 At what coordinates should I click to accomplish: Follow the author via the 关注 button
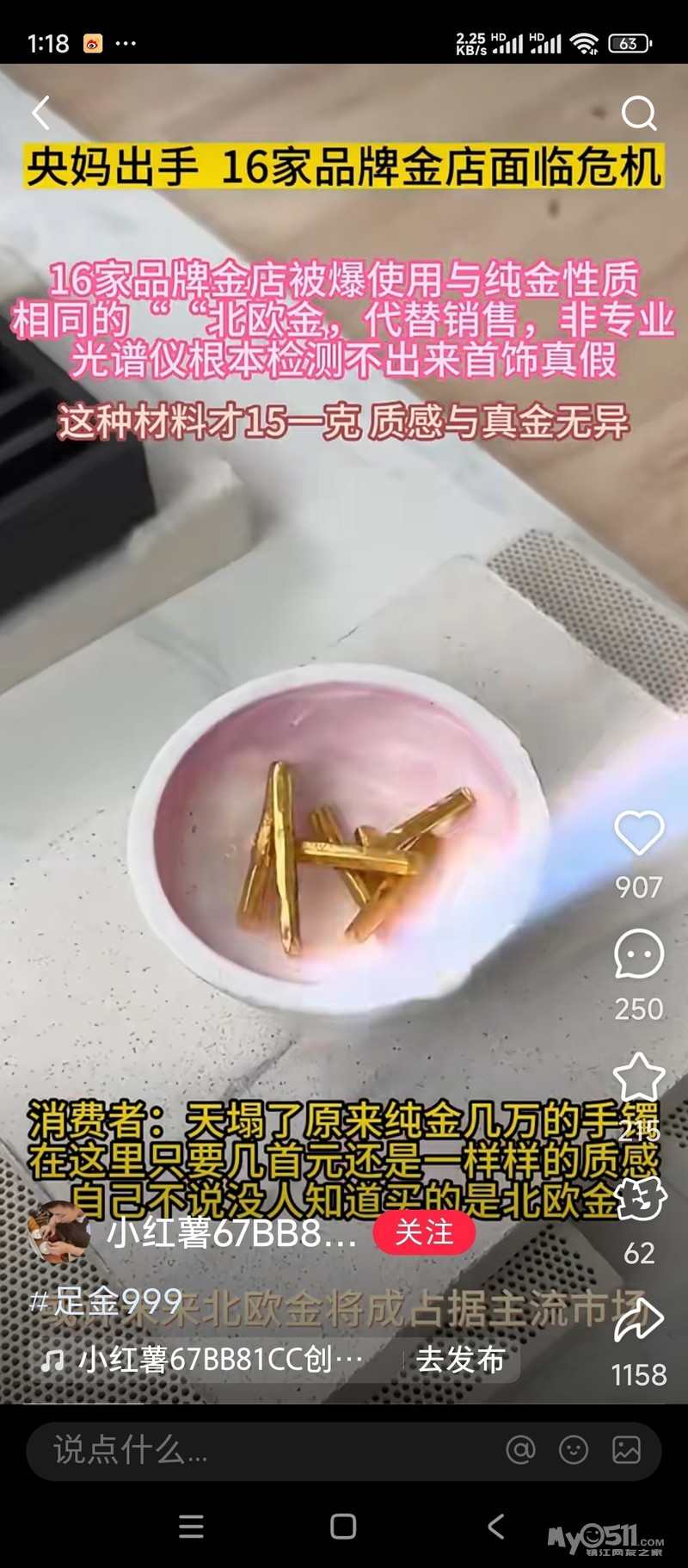tap(424, 1232)
